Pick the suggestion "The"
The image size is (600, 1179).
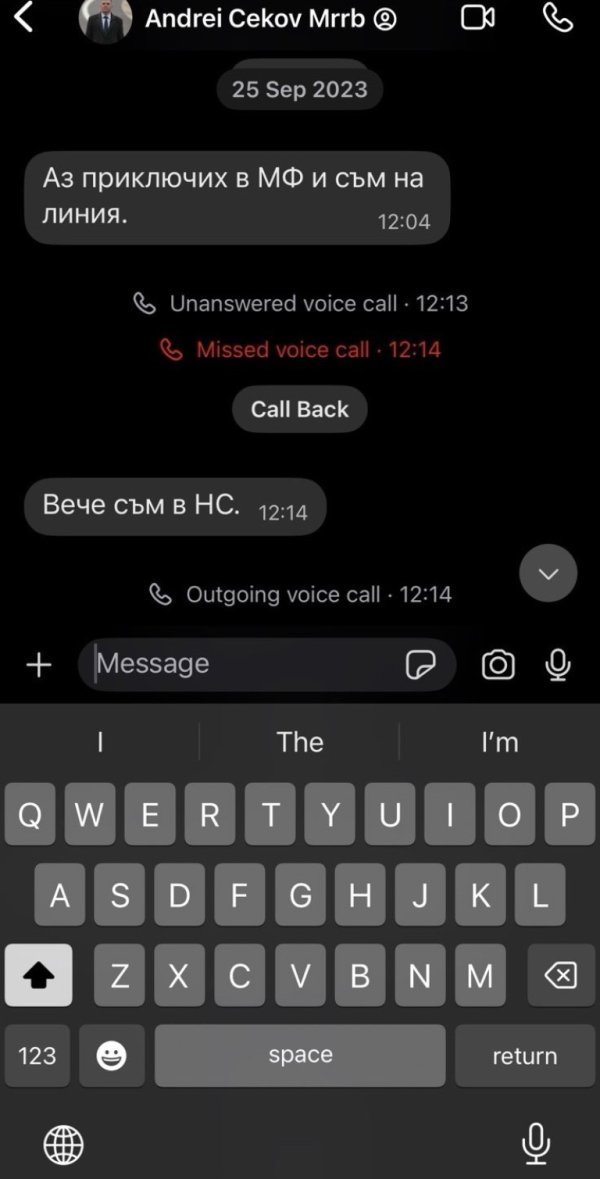coord(300,742)
